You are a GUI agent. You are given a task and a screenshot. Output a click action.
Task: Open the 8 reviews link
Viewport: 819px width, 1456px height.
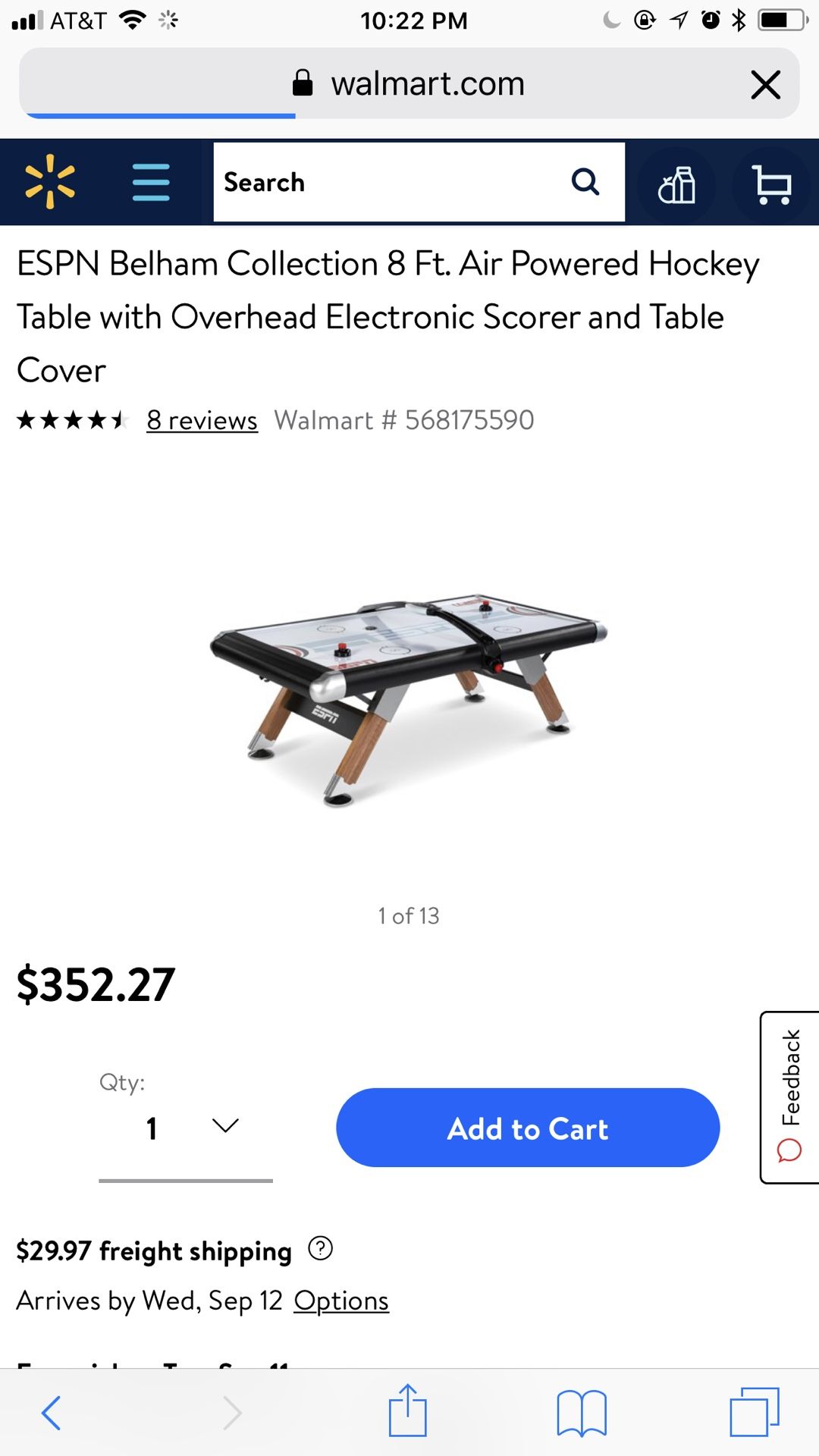pos(202,420)
